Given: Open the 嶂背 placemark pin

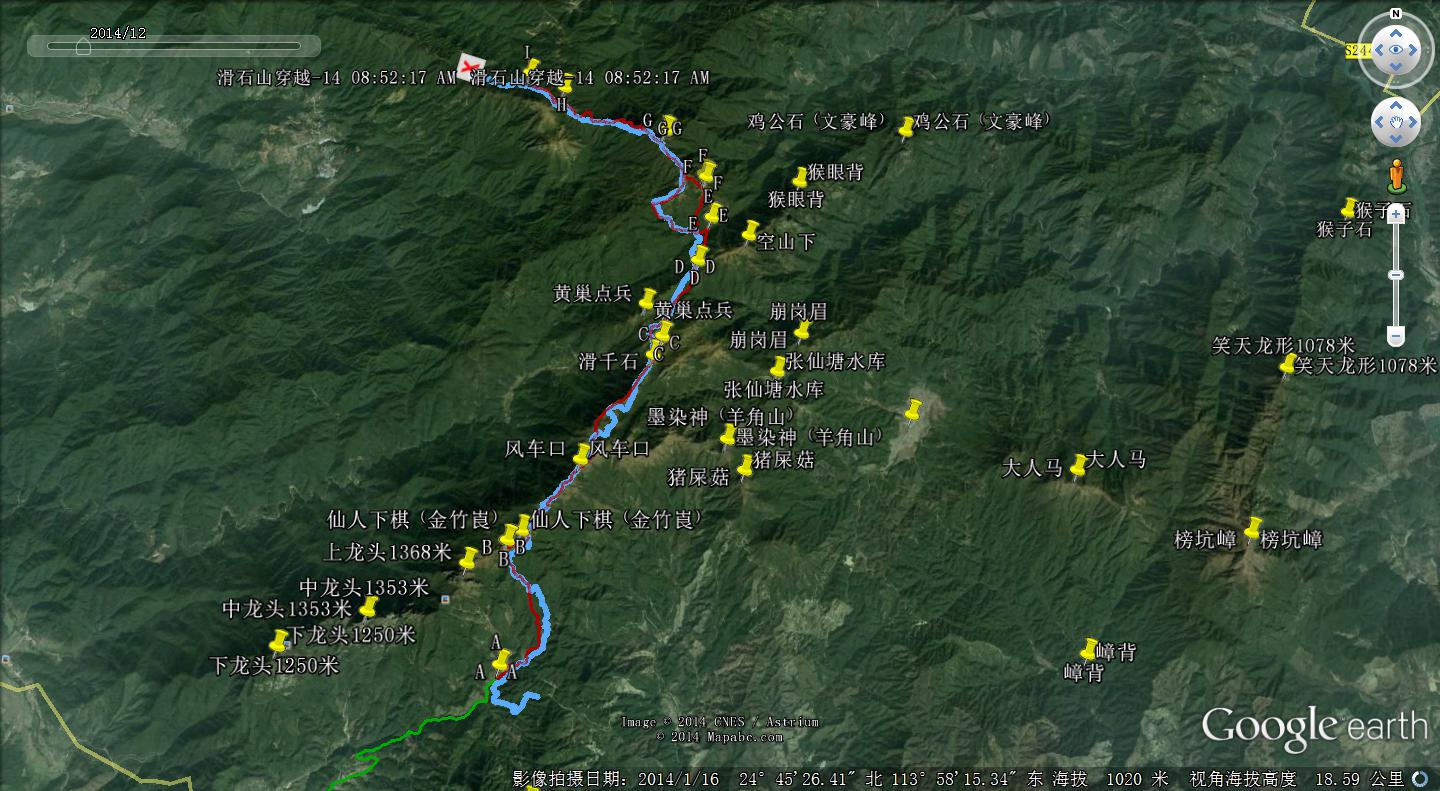Looking at the screenshot, I should point(1089,651).
